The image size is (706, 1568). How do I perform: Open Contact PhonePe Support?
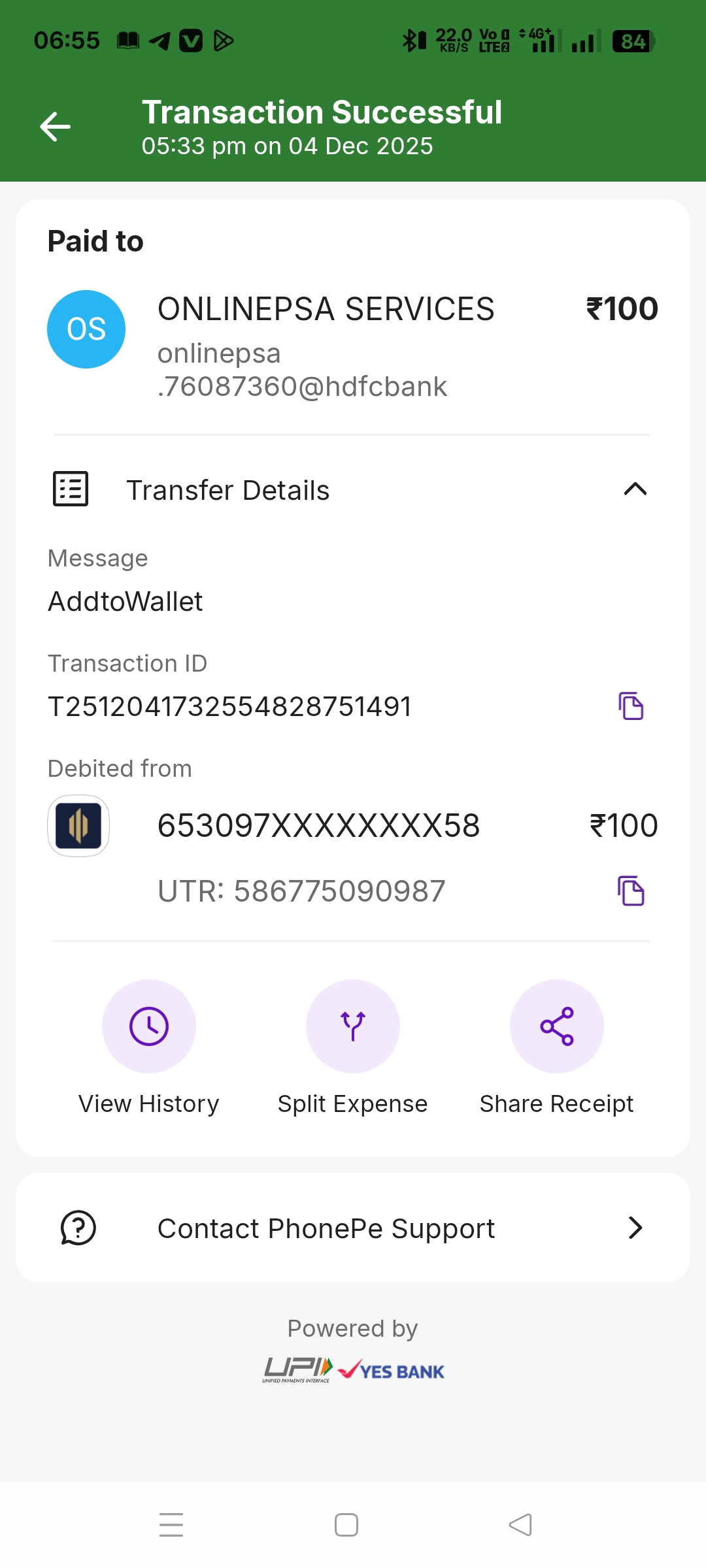(x=353, y=1228)
